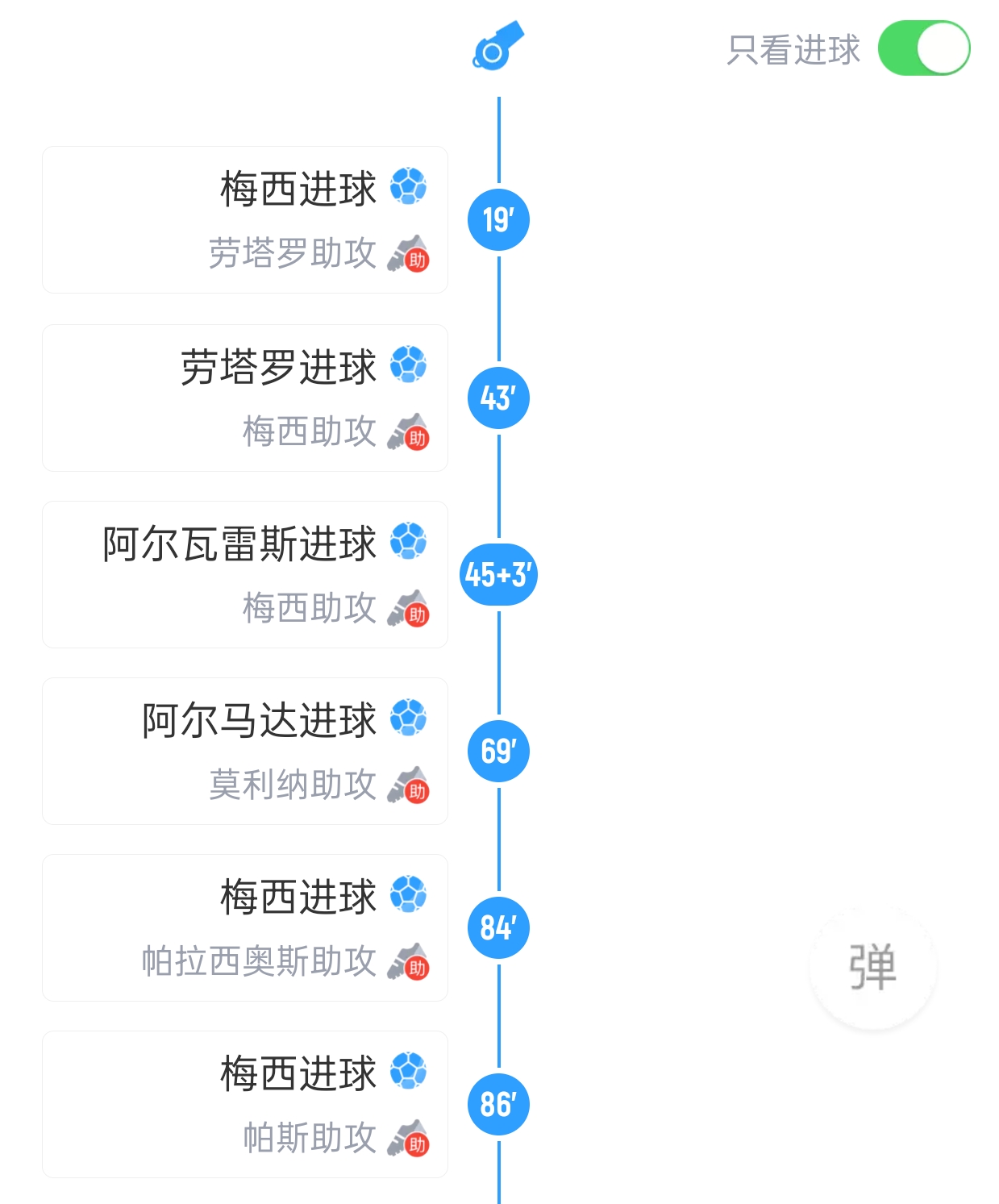Open the 阿尔马达进球 event card

click(x=244, y=752)
